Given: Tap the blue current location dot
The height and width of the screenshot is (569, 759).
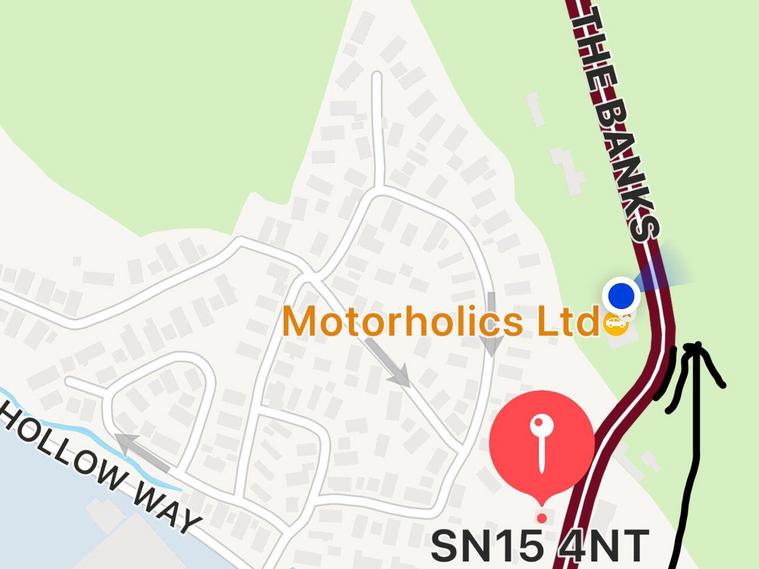Looking at the screenshot, I should pyautogui.click(x=622, y=295).
